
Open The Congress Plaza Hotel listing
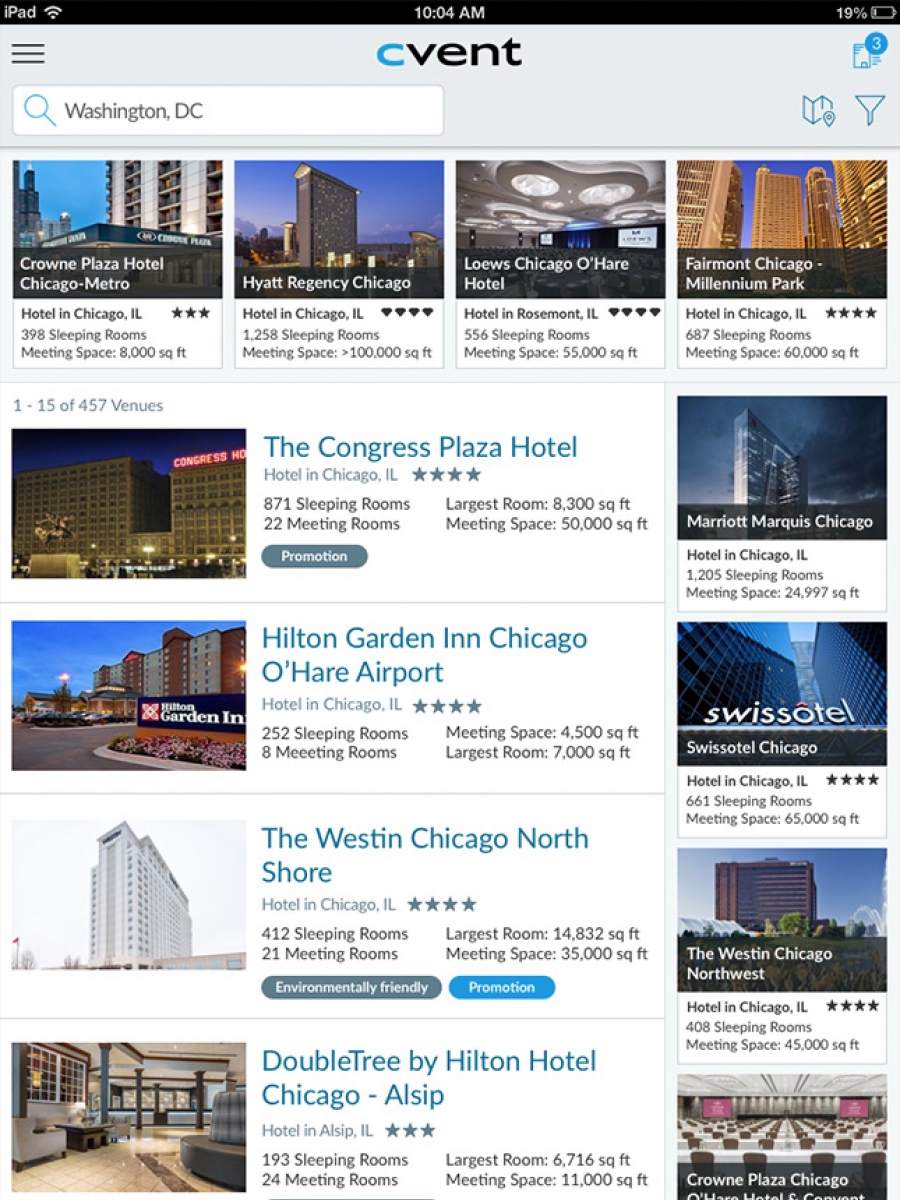[420, 447]
